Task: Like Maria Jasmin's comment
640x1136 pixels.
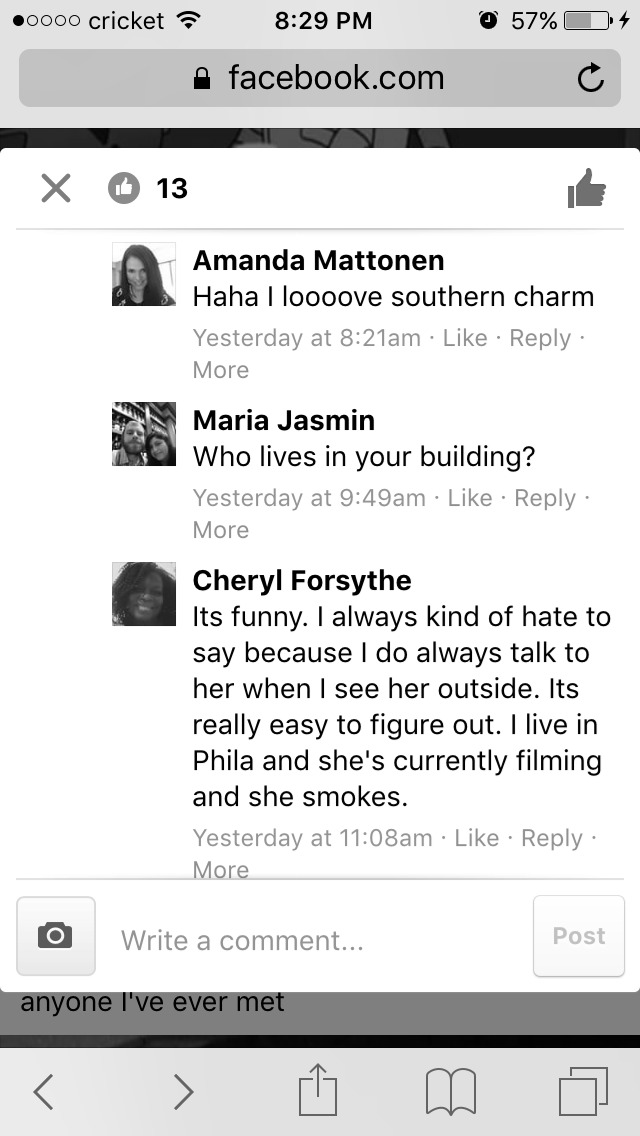Action: (469, 498)
